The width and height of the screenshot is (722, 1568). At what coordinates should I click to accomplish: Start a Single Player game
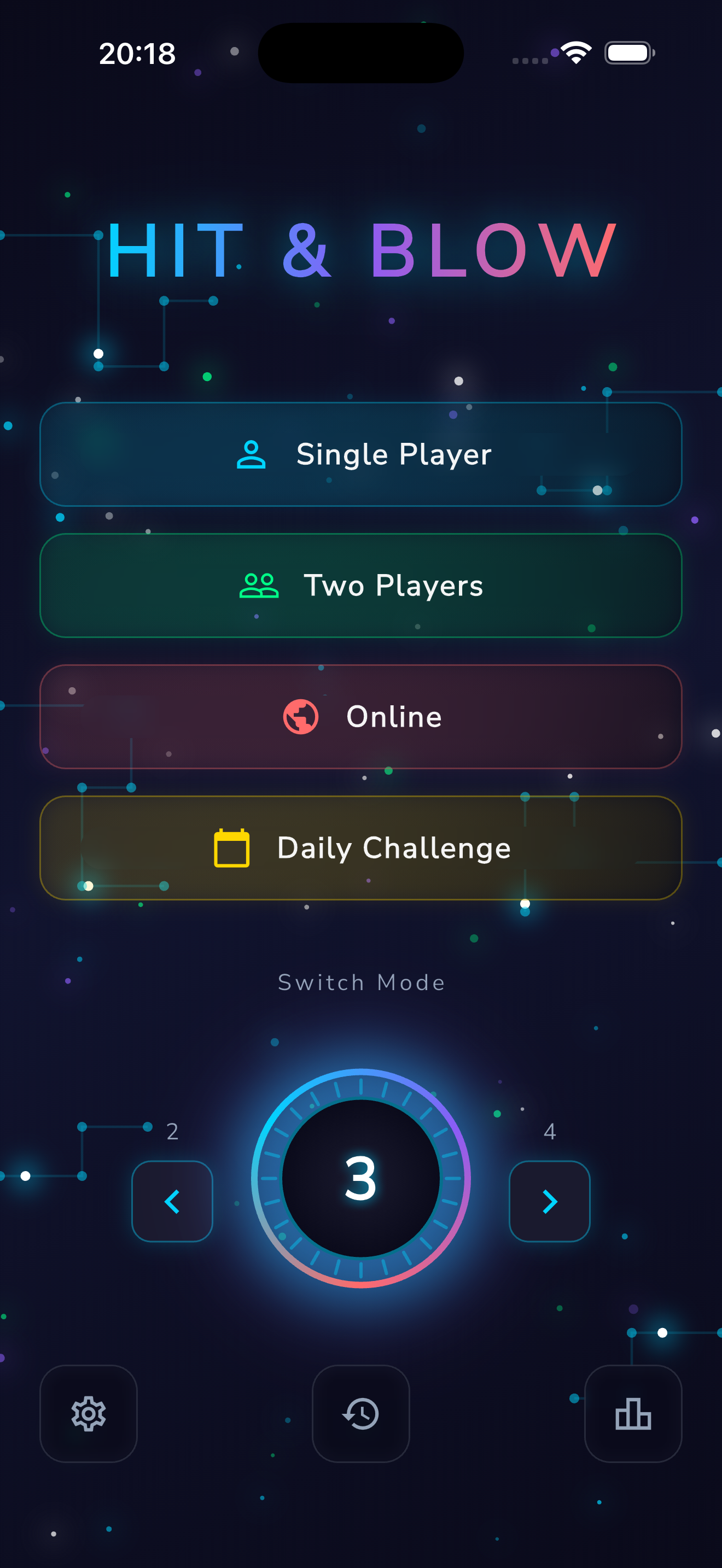[x=361, y=454]
